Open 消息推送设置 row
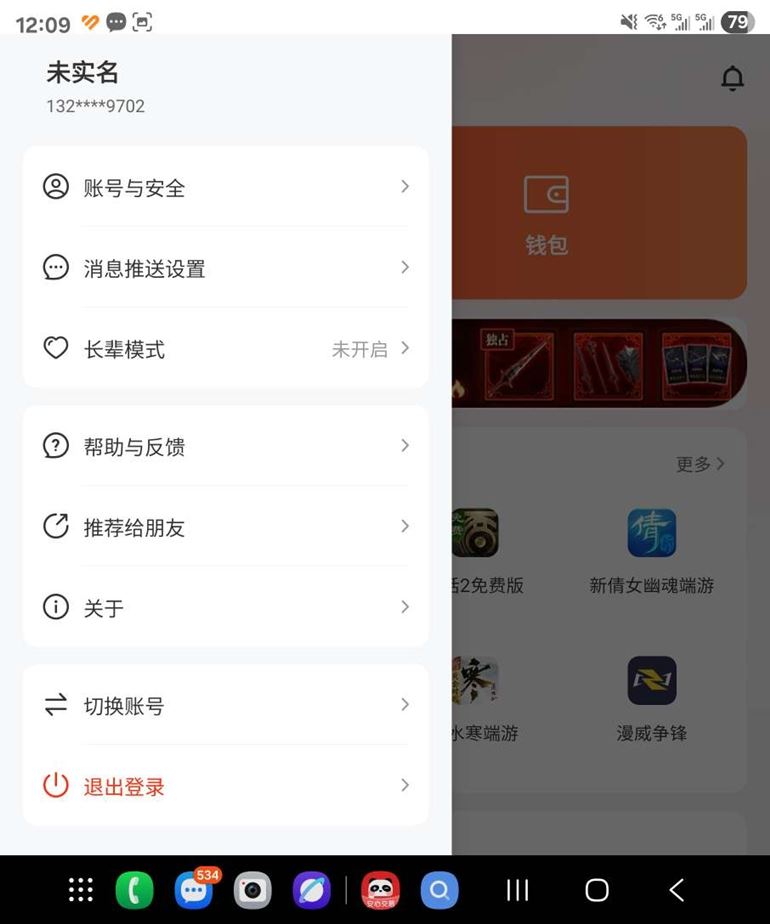Viewport: 770px width, 924px height. point(225,268)
